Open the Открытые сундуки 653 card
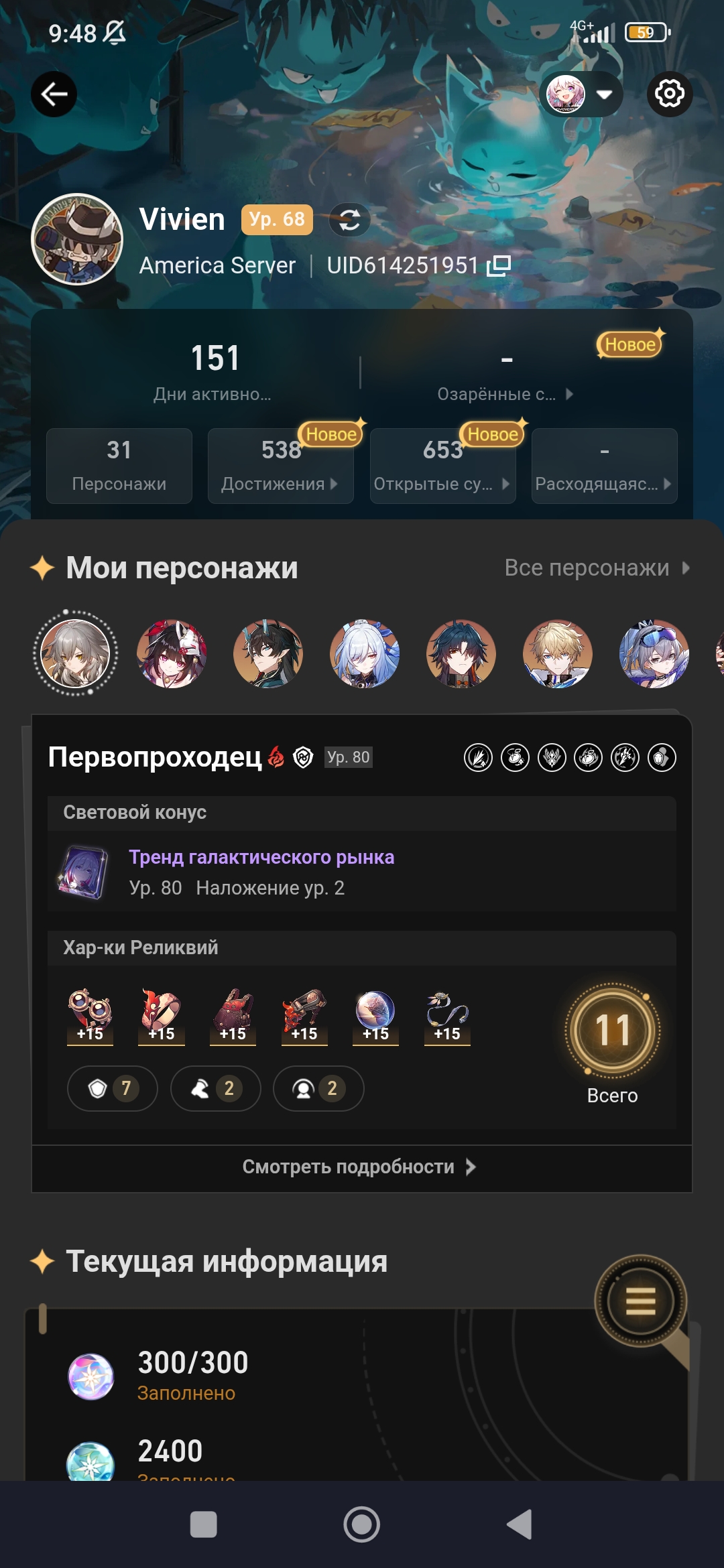This screenshot has height=1568, width=724. 443,466
